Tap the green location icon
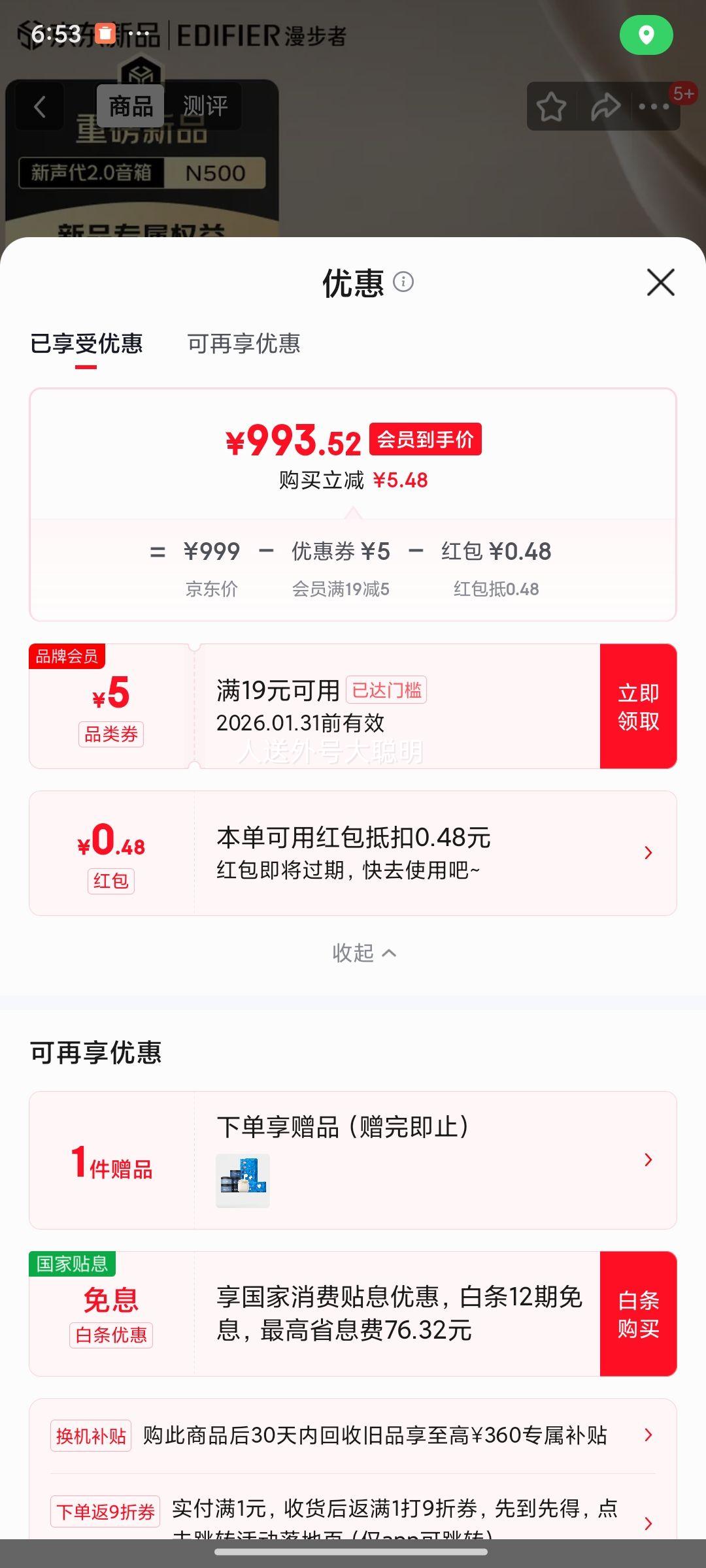This screenshot has width=706, height=1568. point(647,36)
